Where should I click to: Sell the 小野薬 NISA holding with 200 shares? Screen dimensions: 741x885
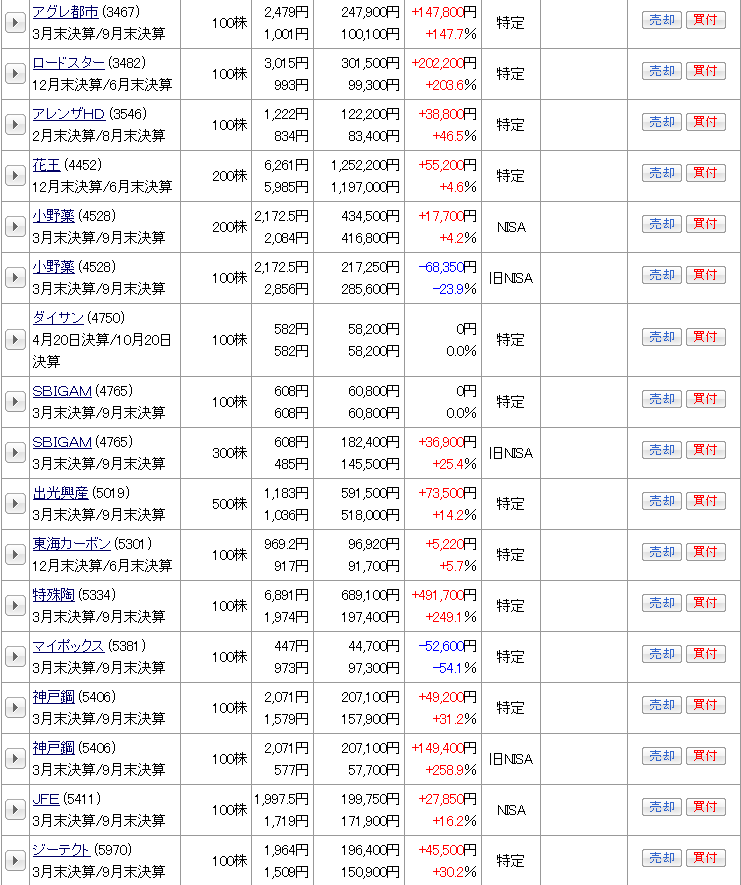(661, 224)
